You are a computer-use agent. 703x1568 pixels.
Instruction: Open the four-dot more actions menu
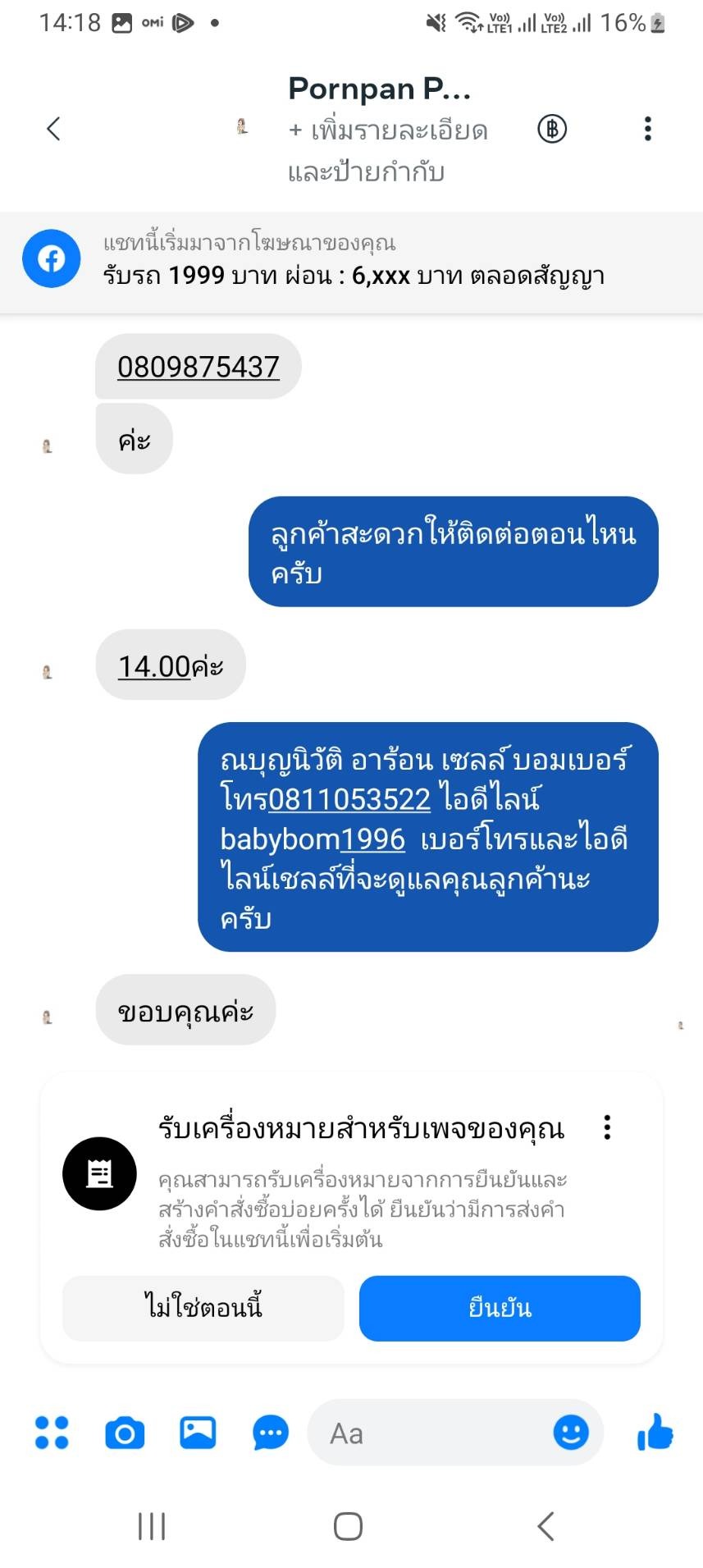click(x=52, y=1433)
